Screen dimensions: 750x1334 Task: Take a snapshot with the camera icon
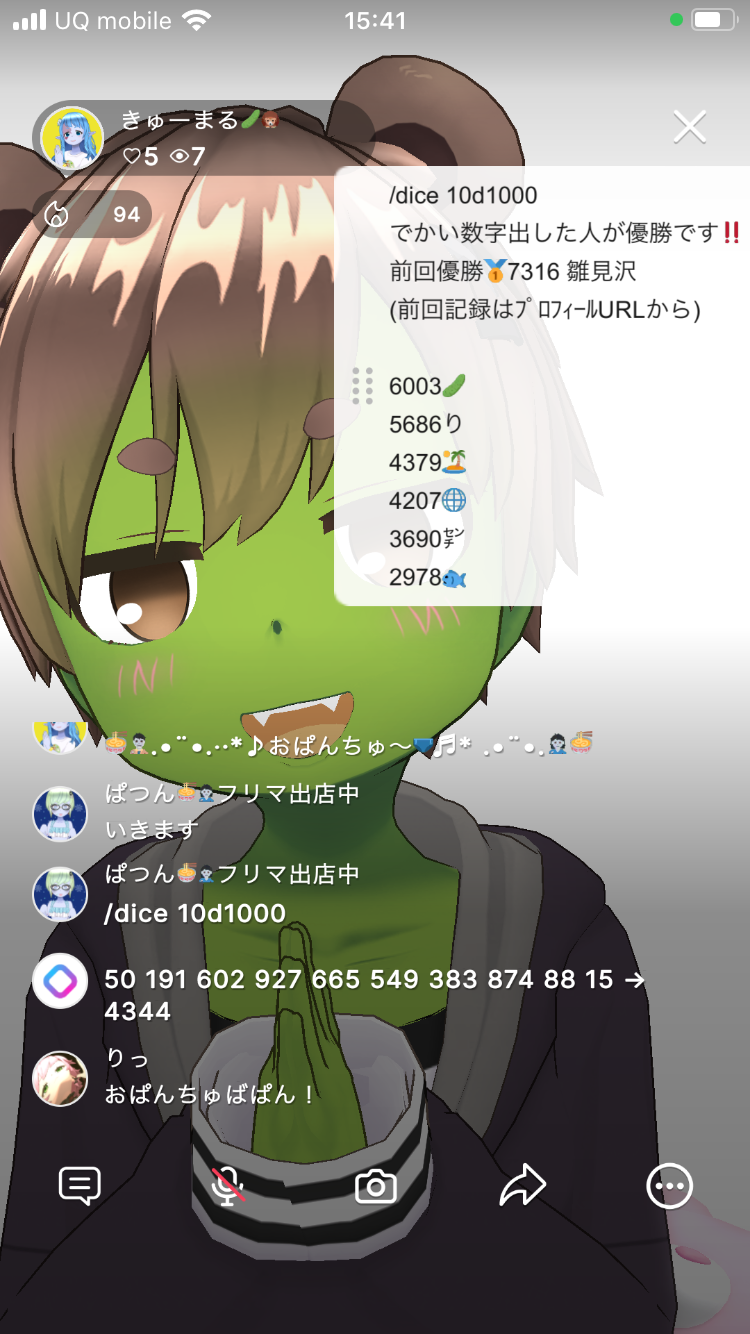tap(376, 1187)
